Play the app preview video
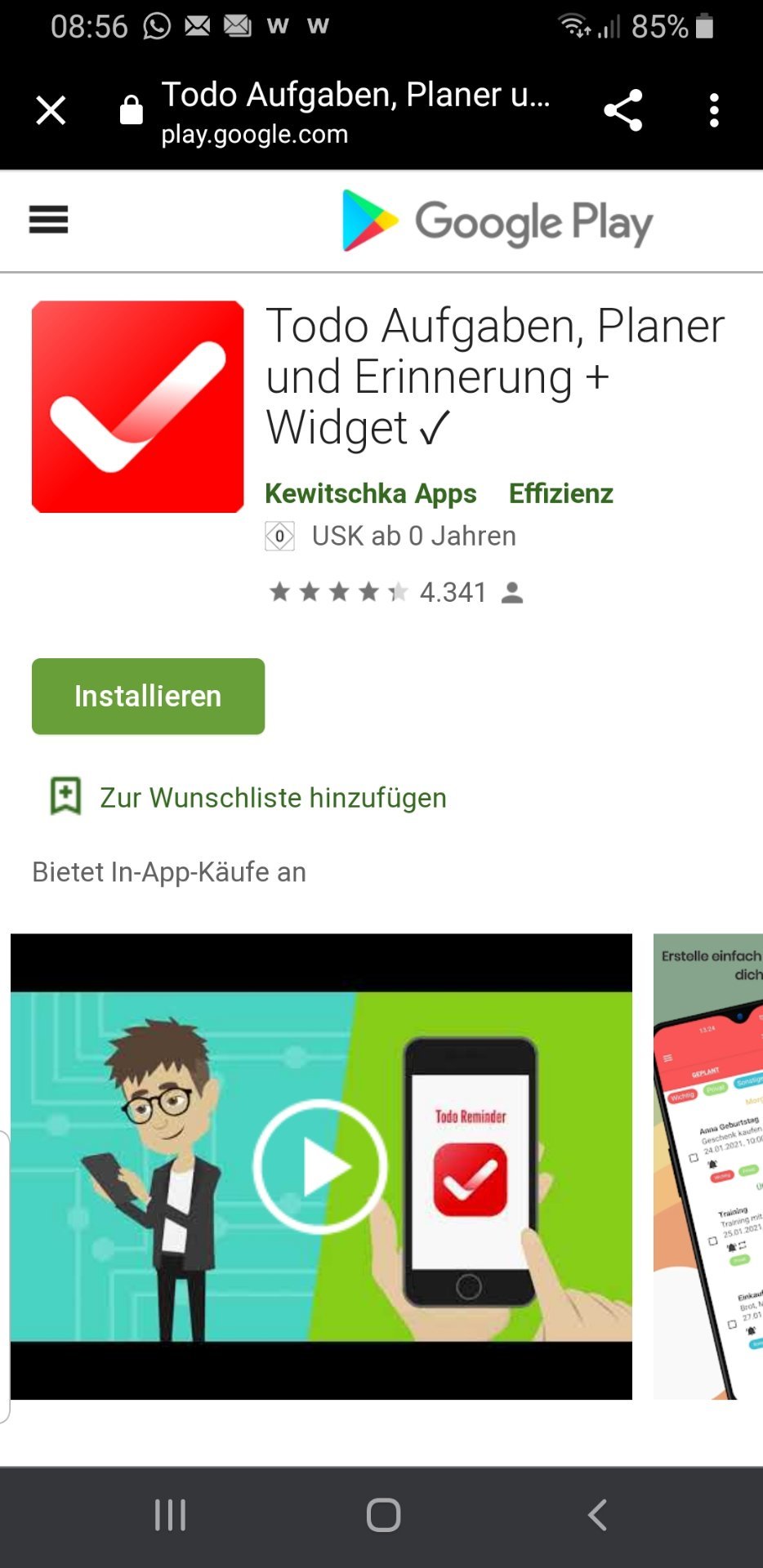 coord(320,1166)
